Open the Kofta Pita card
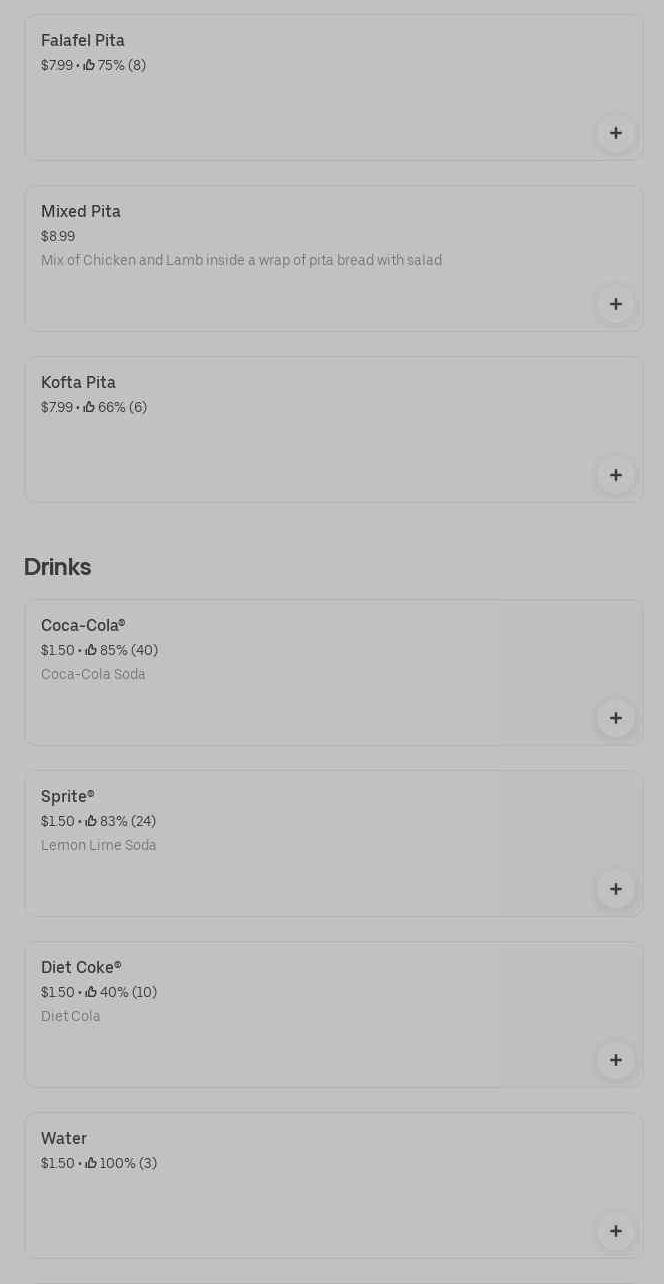664x1284 pixels. click(x=300, y=430)
